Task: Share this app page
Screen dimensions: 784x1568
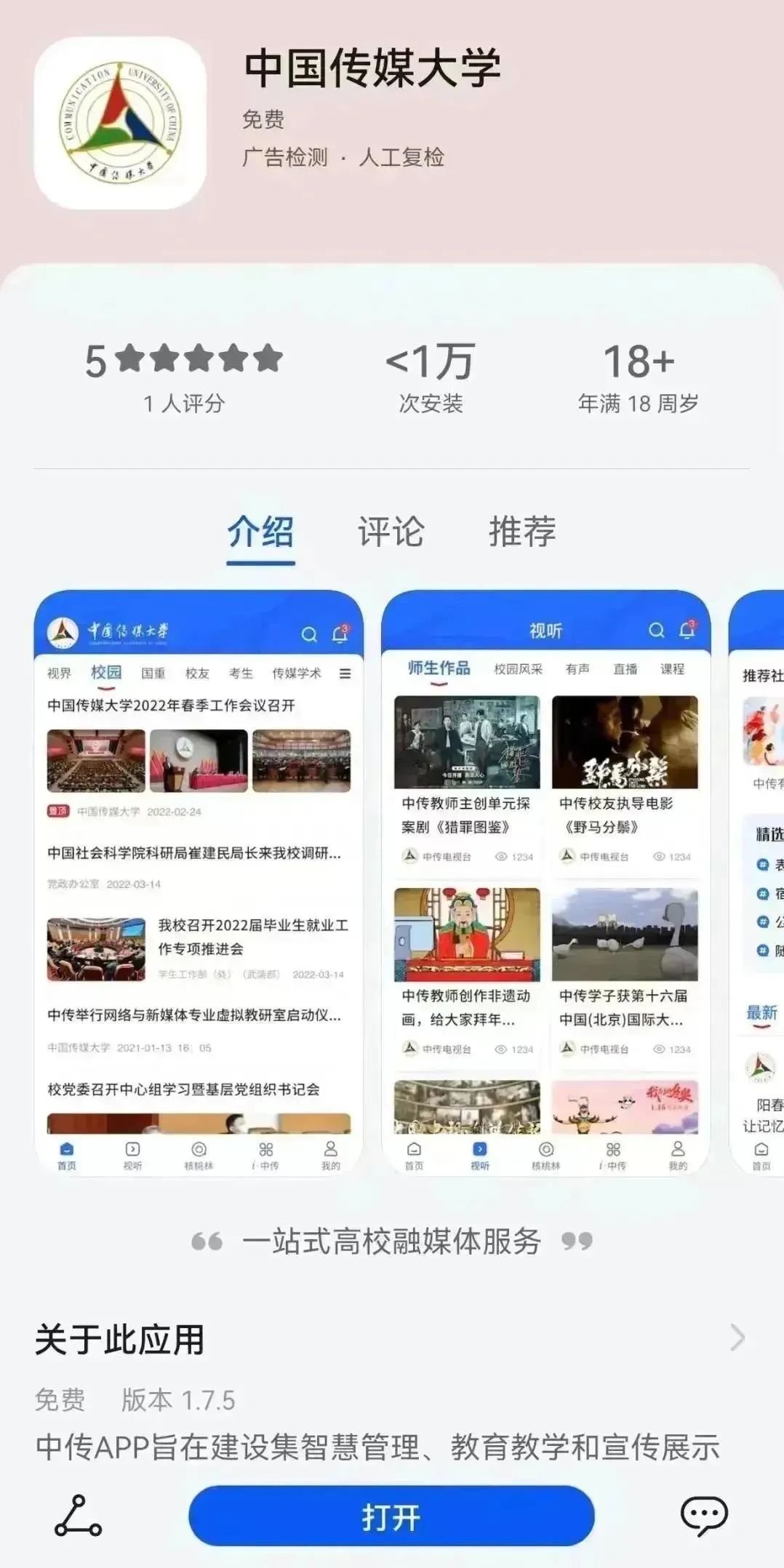Action: (78, 1516)
